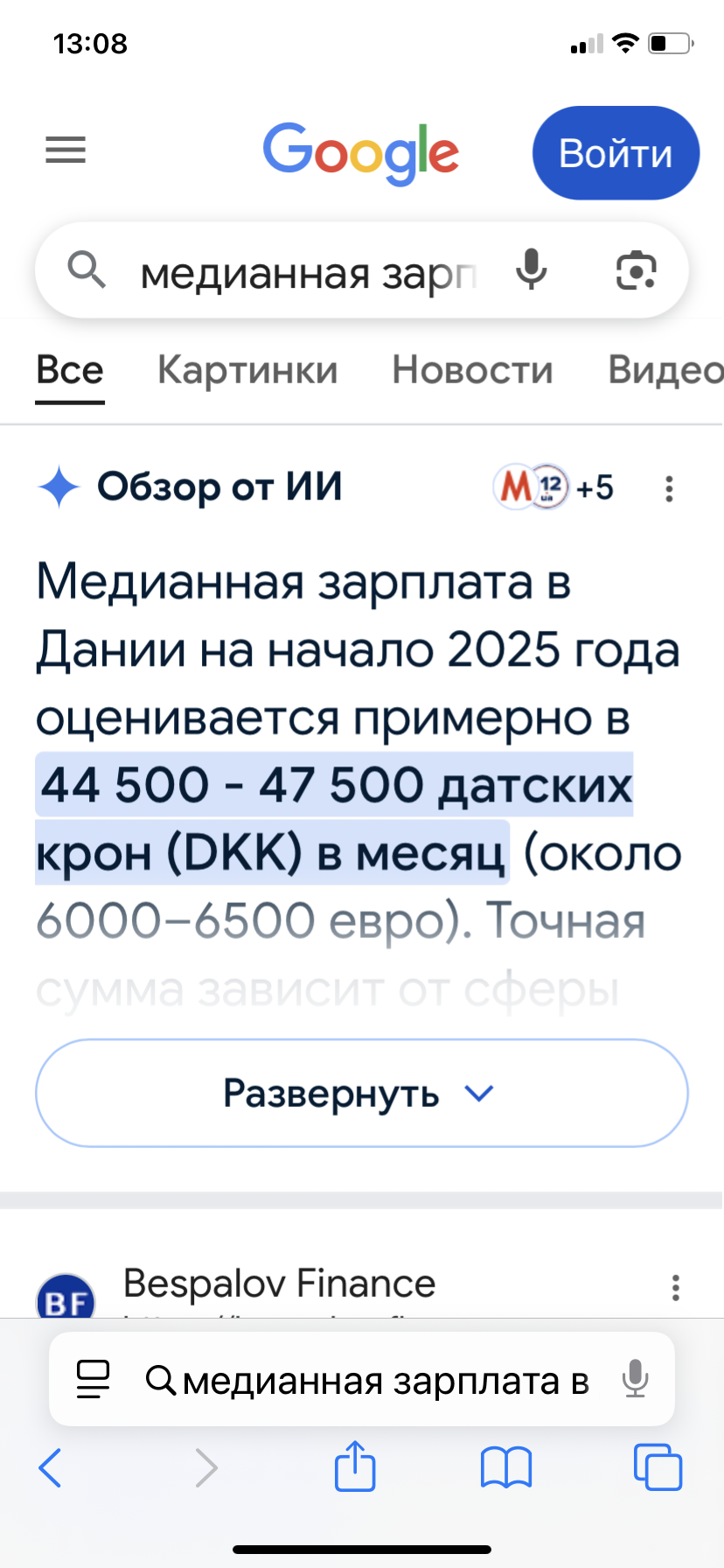This screenshot has width=724, height=1568.
Task: Go back in Safari
Action: (x=51, y=1467)
